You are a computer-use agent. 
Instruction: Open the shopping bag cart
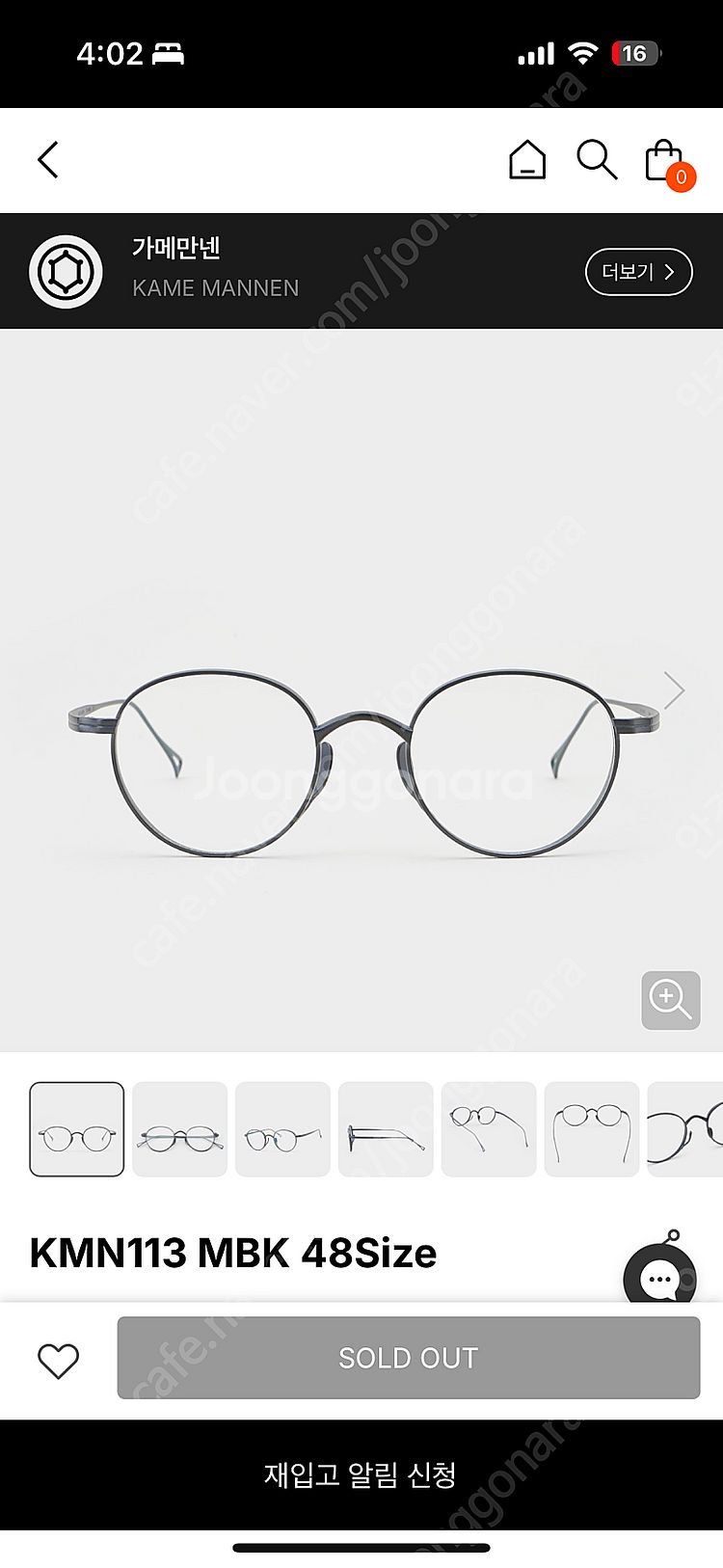tap(665, 162)
